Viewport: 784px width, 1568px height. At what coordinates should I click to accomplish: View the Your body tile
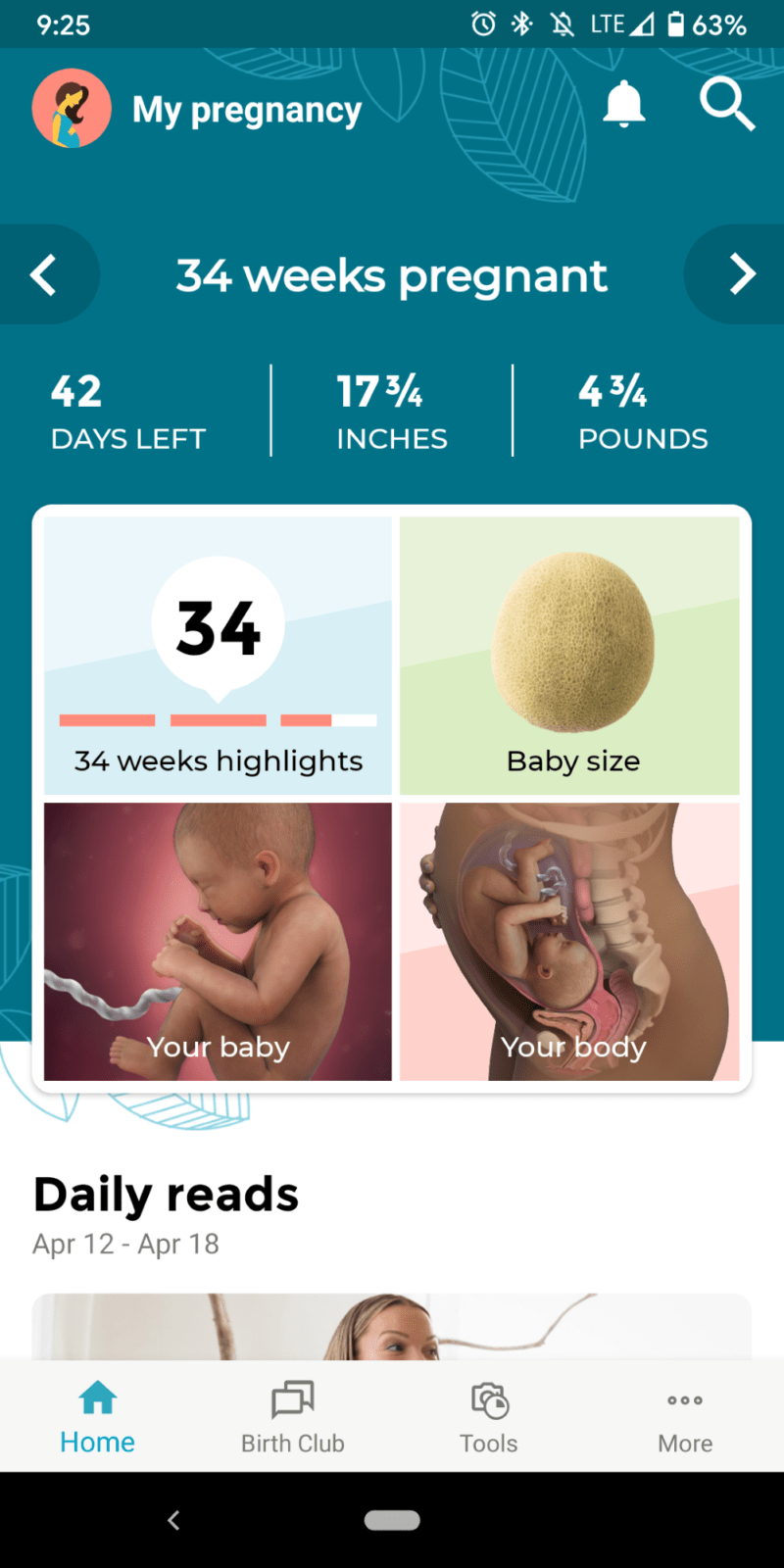[x=569, y=942]
